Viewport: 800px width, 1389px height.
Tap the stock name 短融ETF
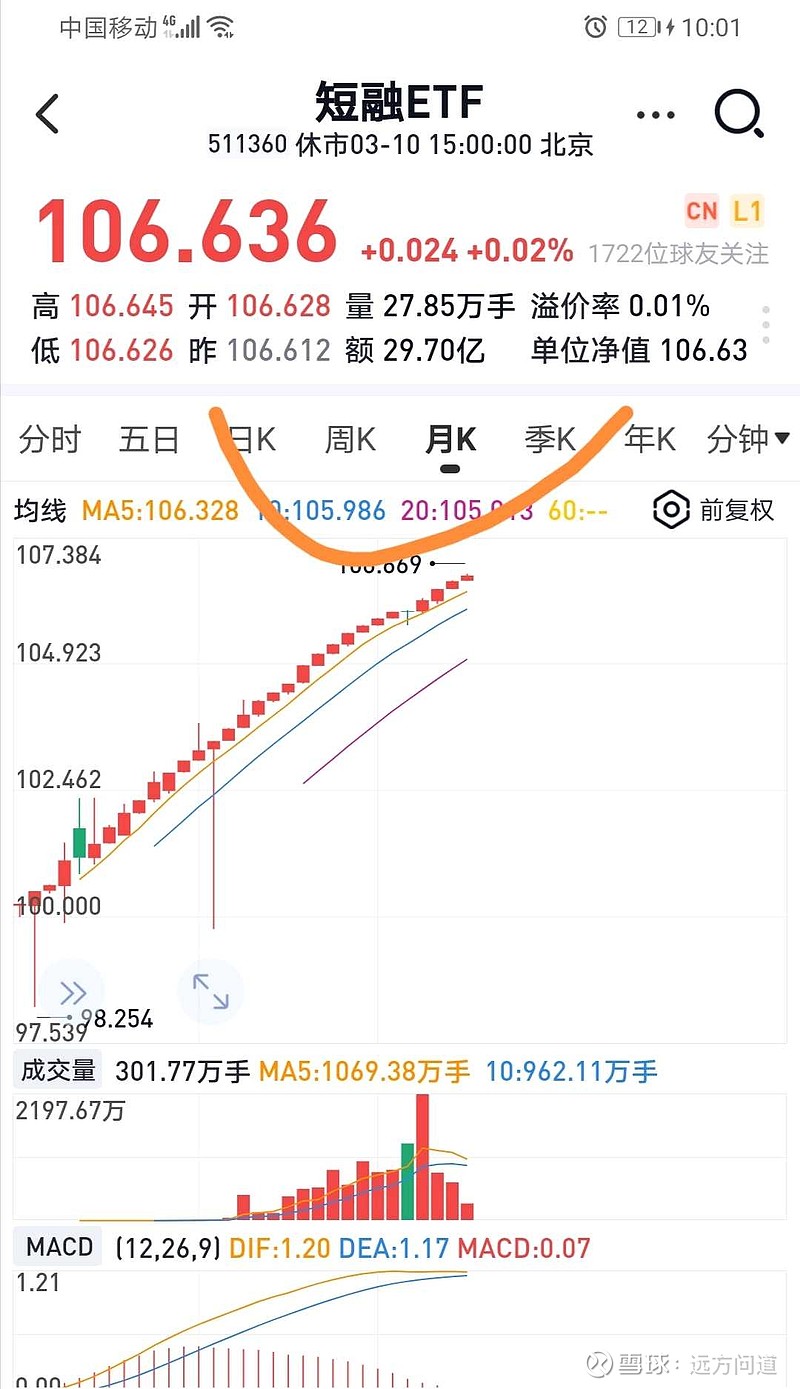(x=400, y=100)
